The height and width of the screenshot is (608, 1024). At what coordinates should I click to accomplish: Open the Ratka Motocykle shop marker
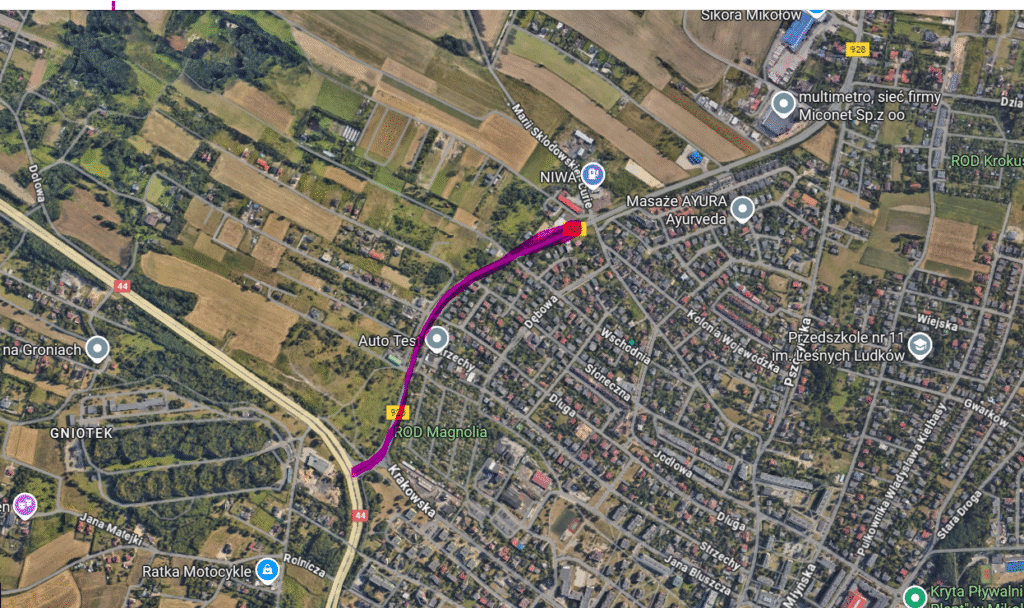click(267, 570)
